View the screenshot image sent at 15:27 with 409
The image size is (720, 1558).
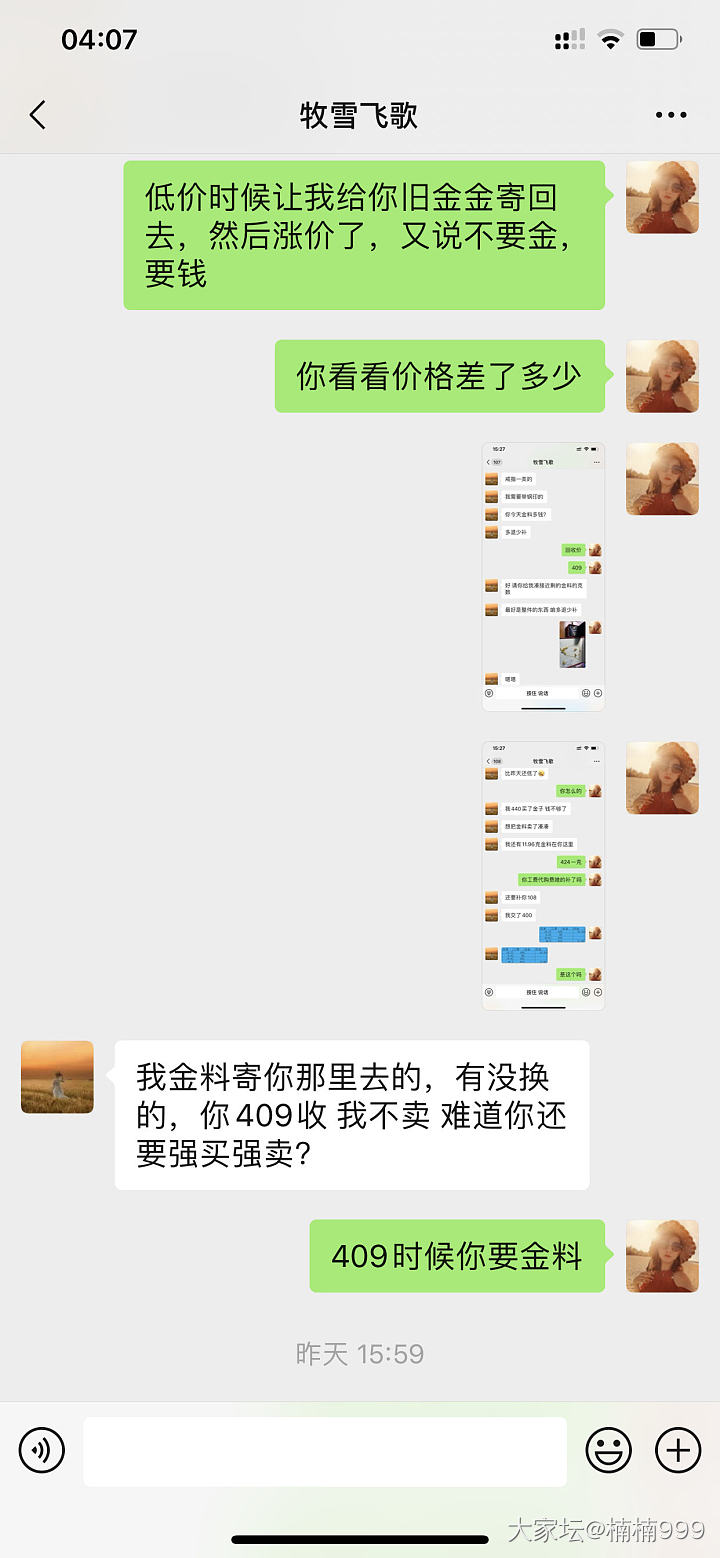click(x=543, y=576)
